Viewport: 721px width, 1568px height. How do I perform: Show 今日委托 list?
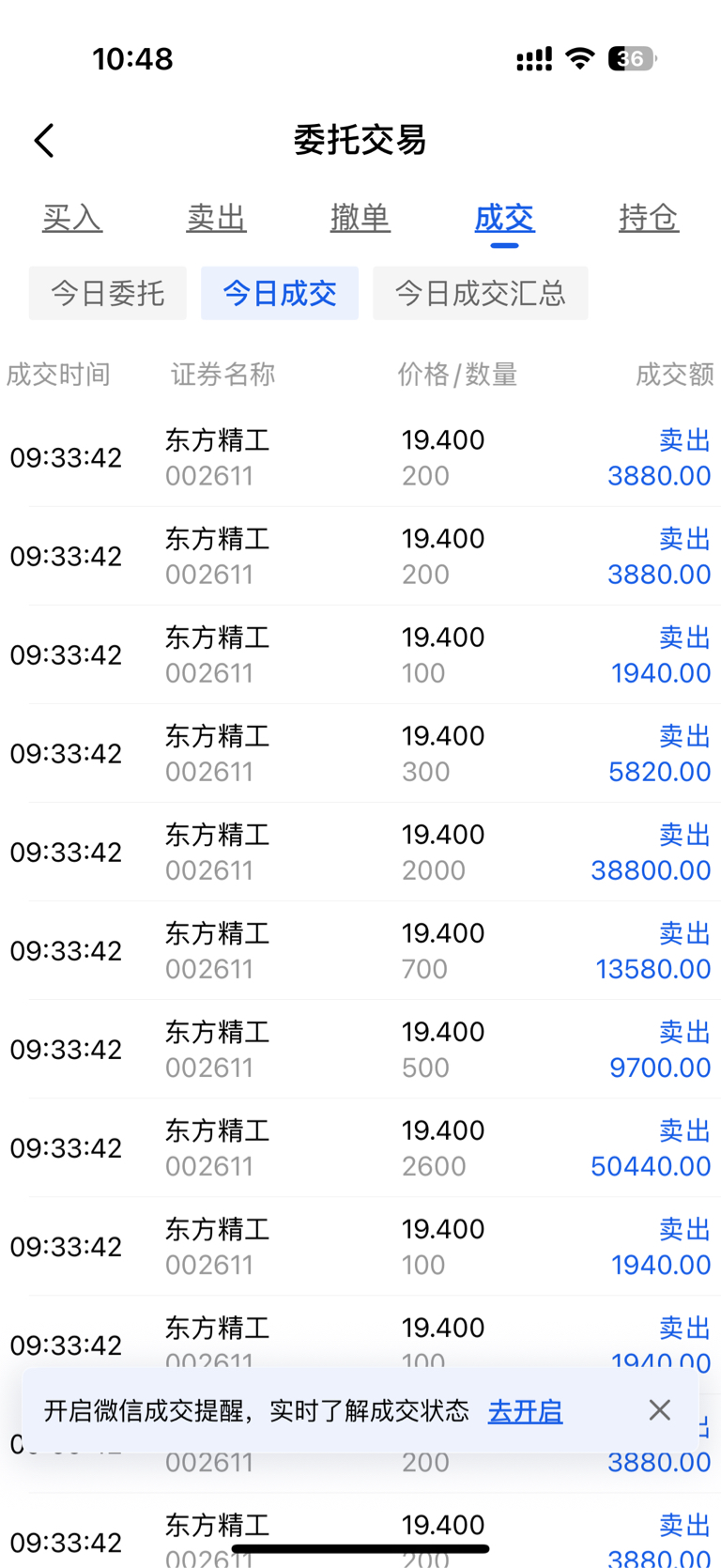107,293
